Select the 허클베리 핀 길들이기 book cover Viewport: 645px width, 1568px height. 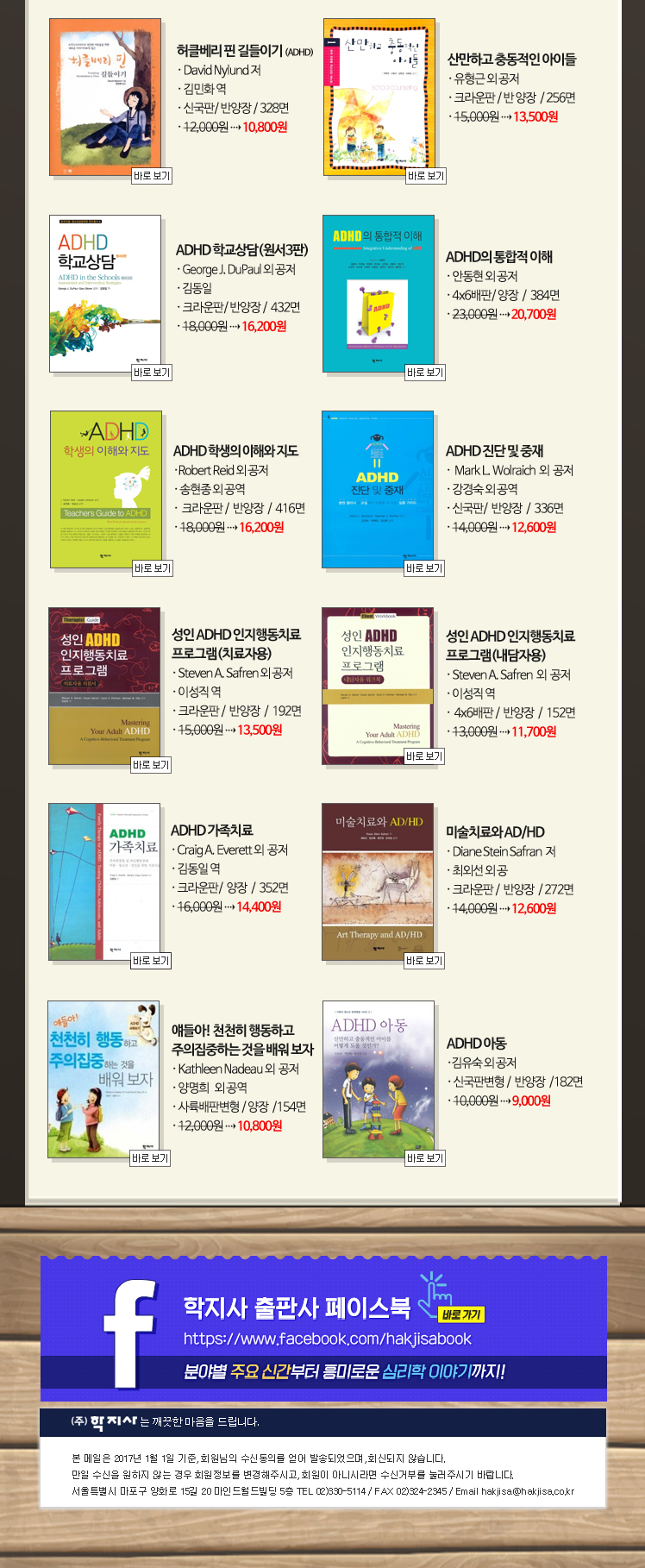pyautogui.click(x=104, y=97)
